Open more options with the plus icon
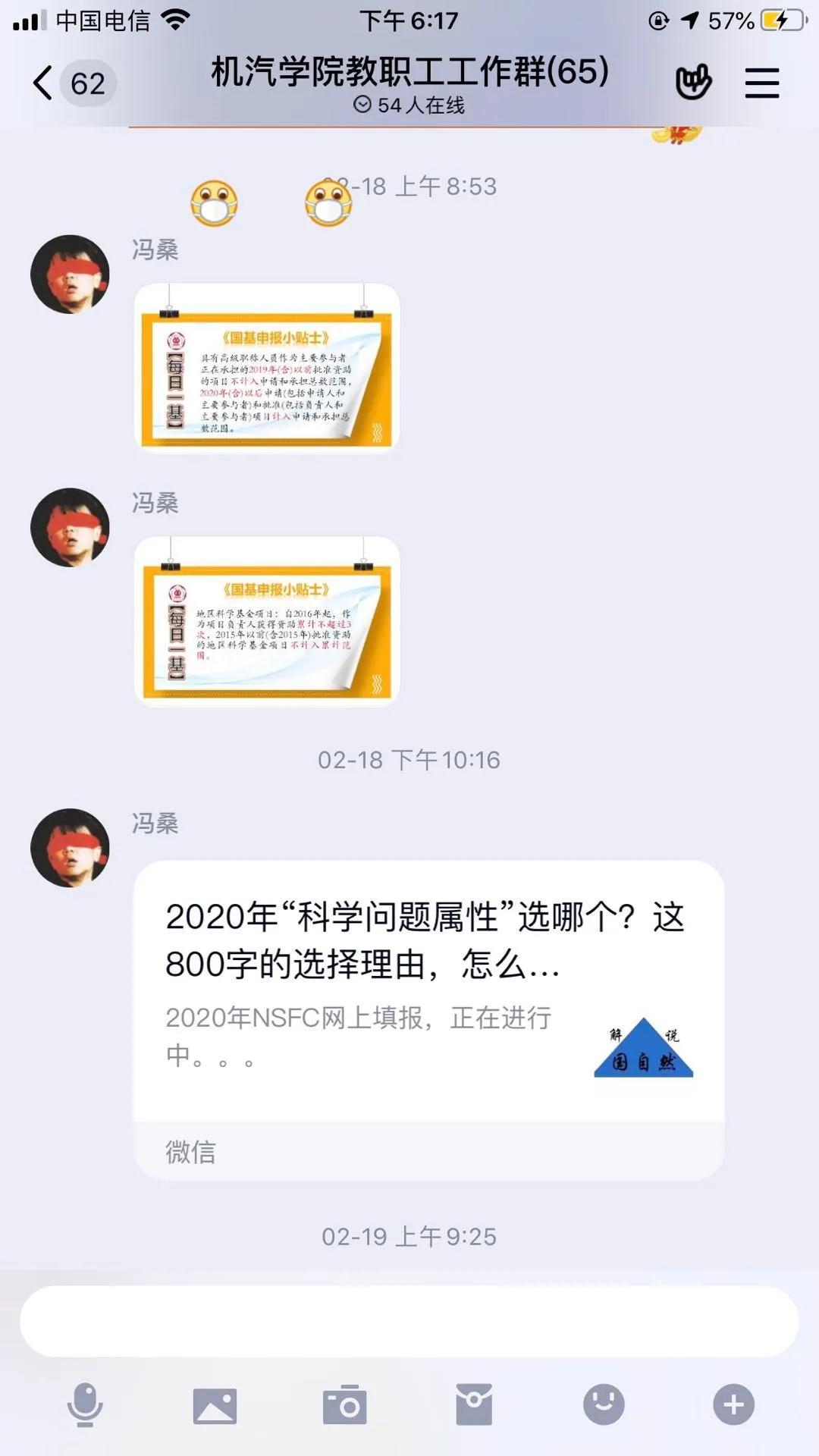 [733, 1404]
